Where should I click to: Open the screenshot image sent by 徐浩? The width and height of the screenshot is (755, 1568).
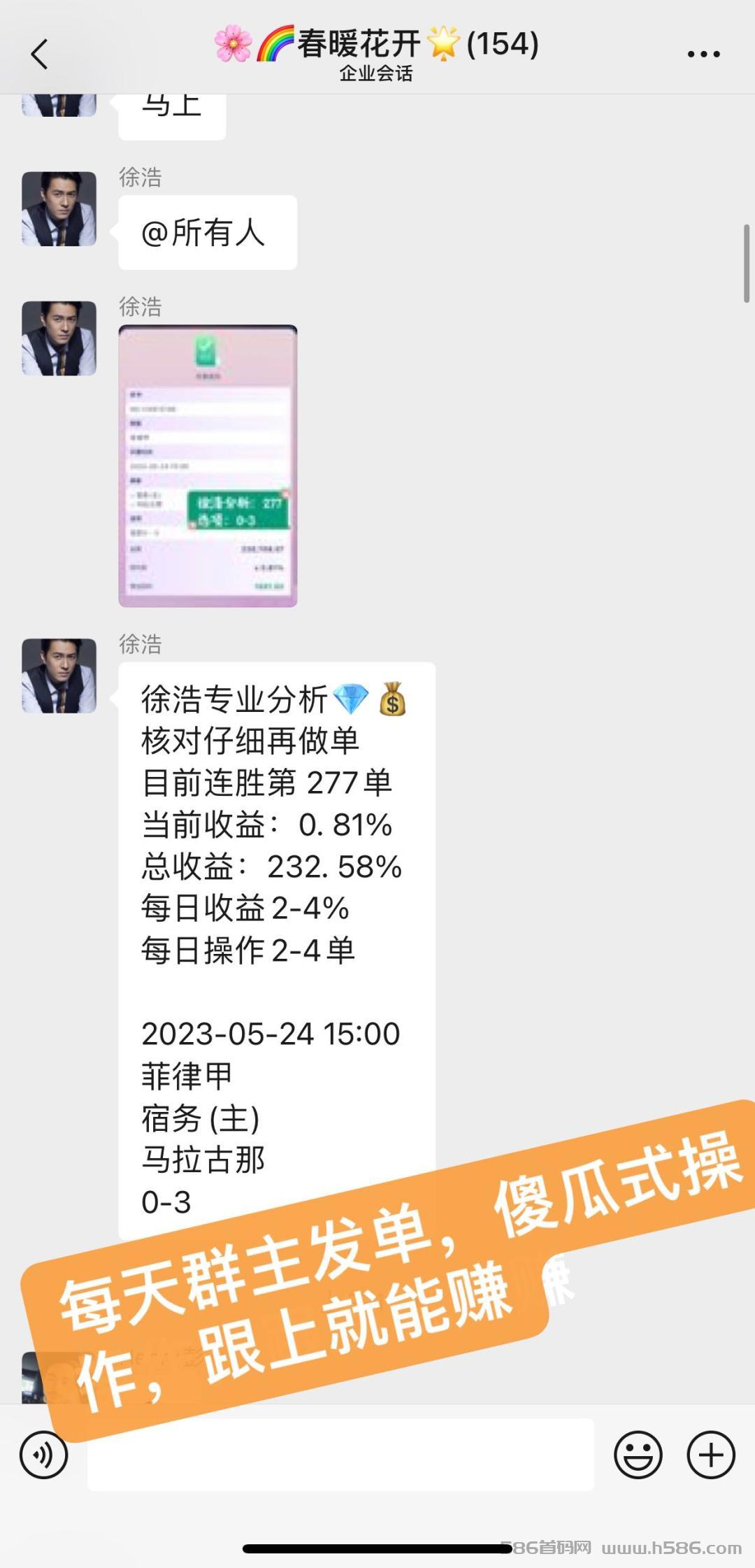(x=208, y=466)
